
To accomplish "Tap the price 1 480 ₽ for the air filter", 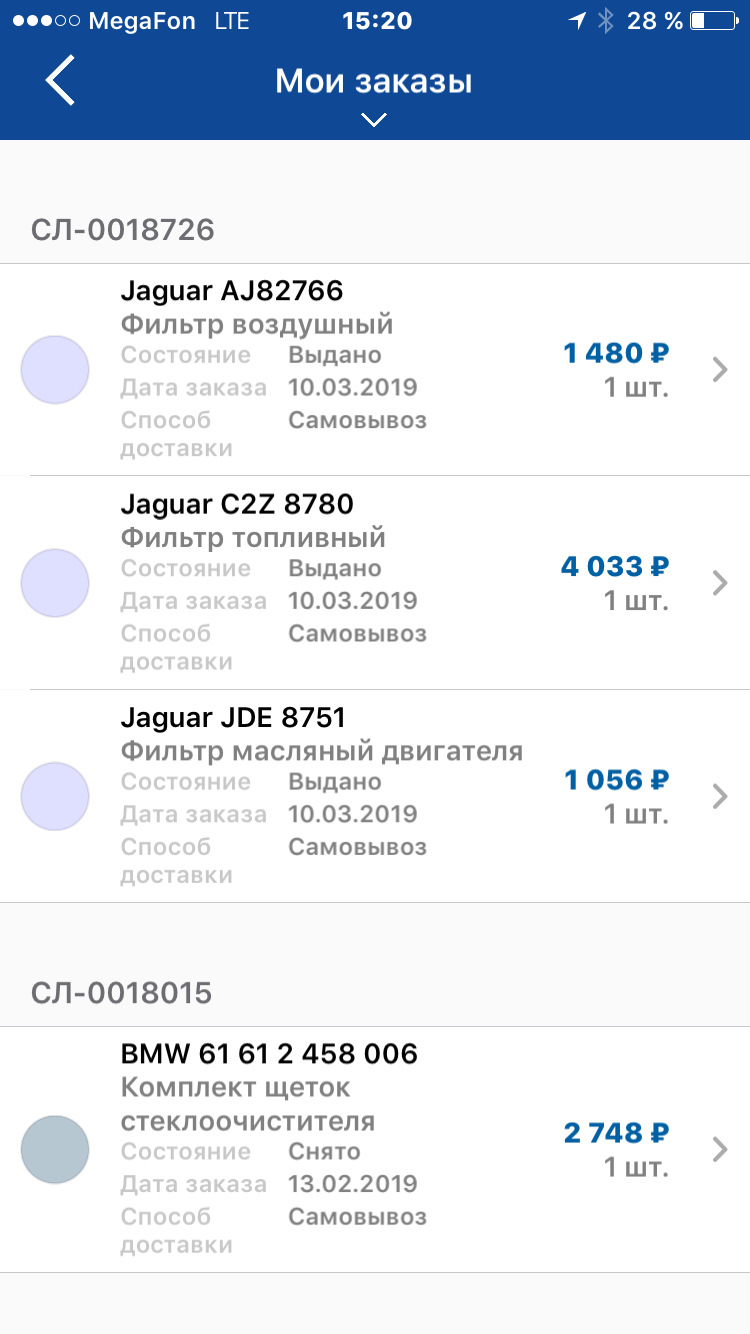I will point(617,353).
